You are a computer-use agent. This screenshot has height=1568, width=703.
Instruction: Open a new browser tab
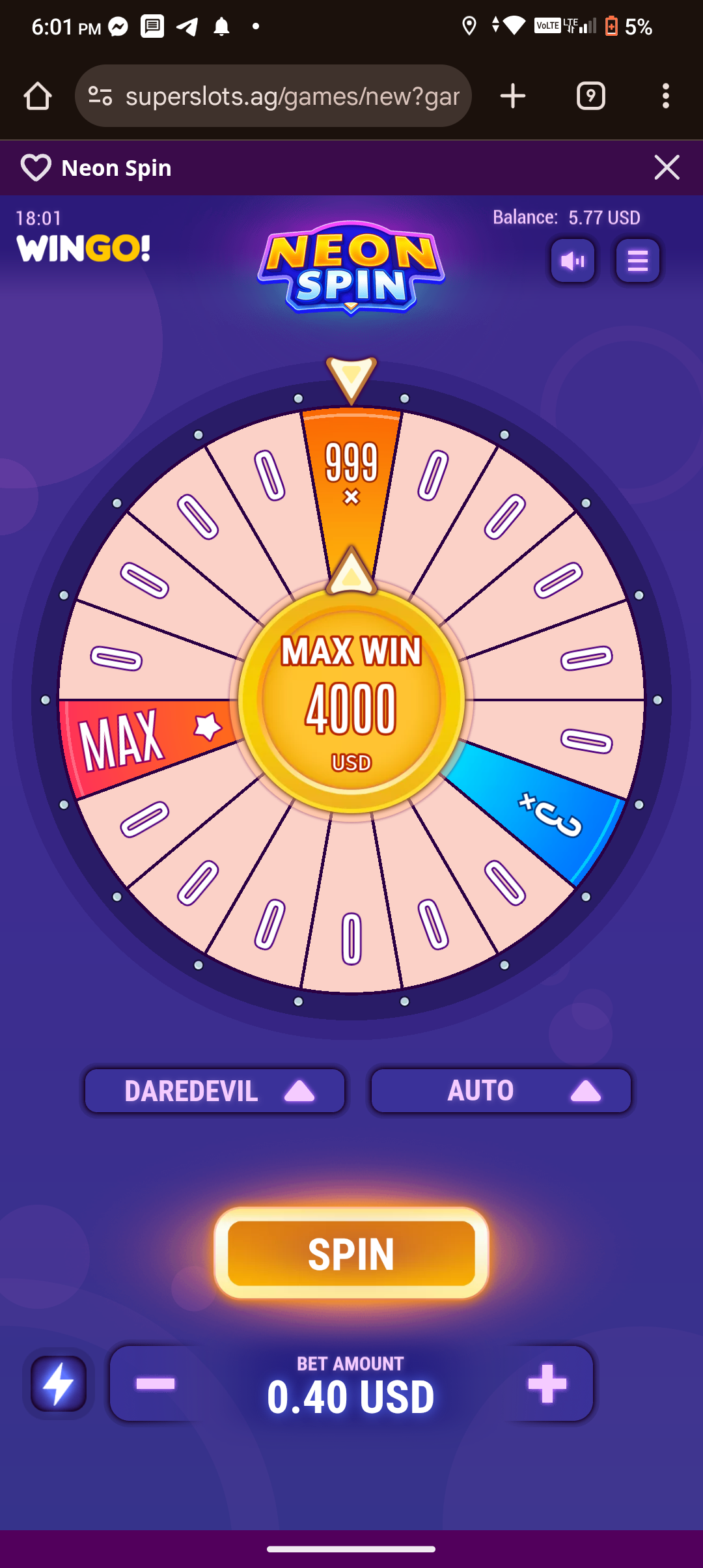513,96
